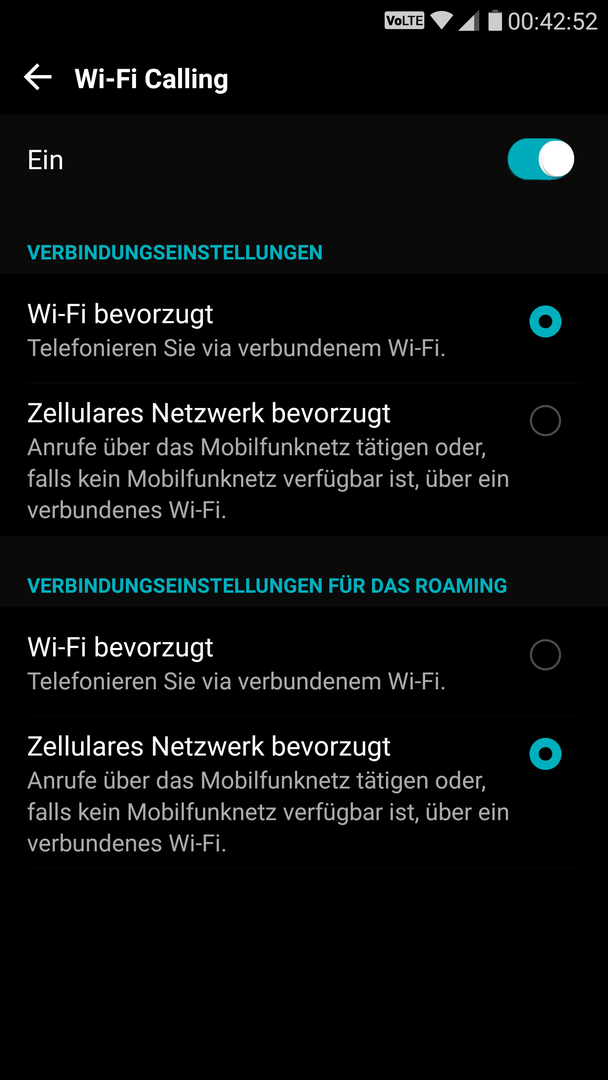Choose Zellulares Netzwerk bevorzugt for roaming
Image resolution: width=608 pixels, height=1080 pixels.
(x=545, y=754)
